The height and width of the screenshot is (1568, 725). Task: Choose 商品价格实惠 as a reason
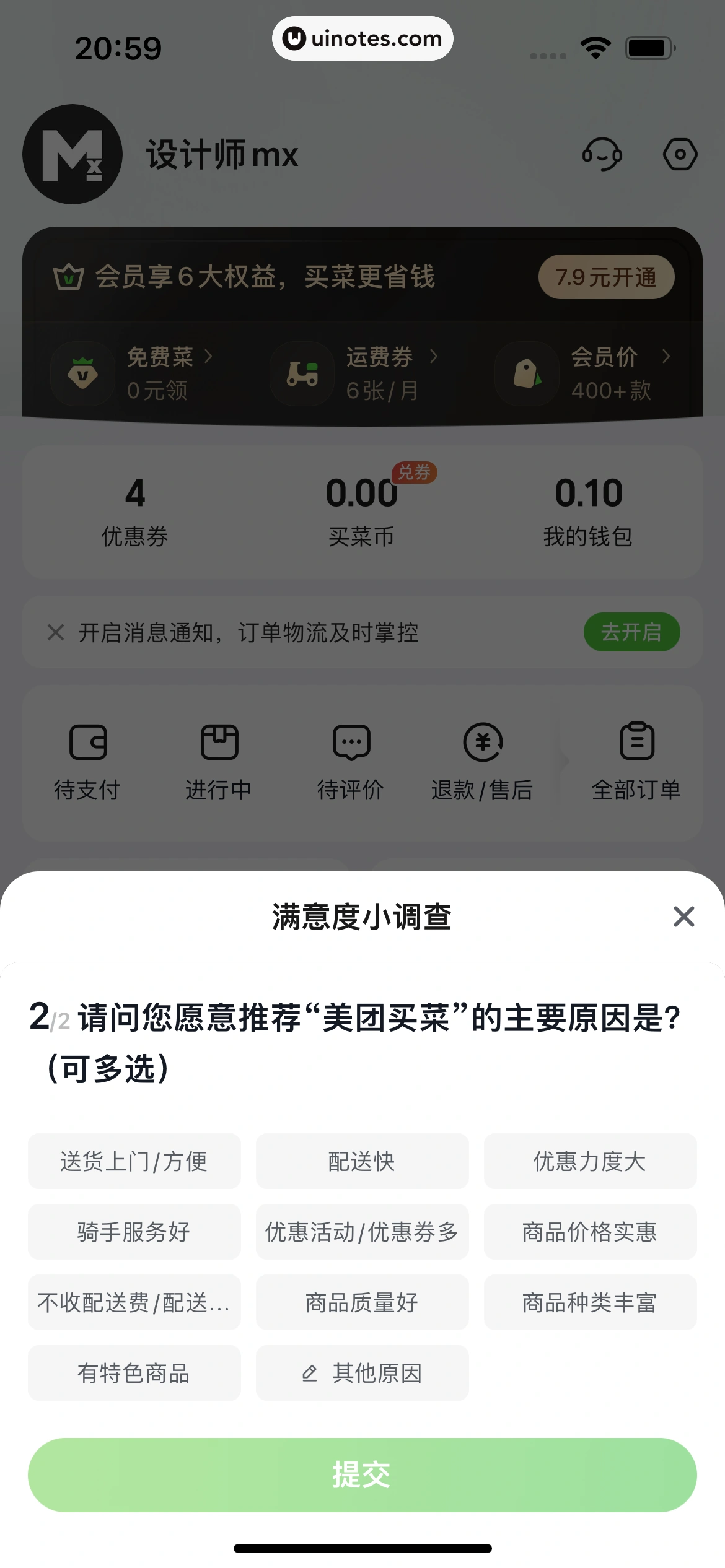[590, 1232]
